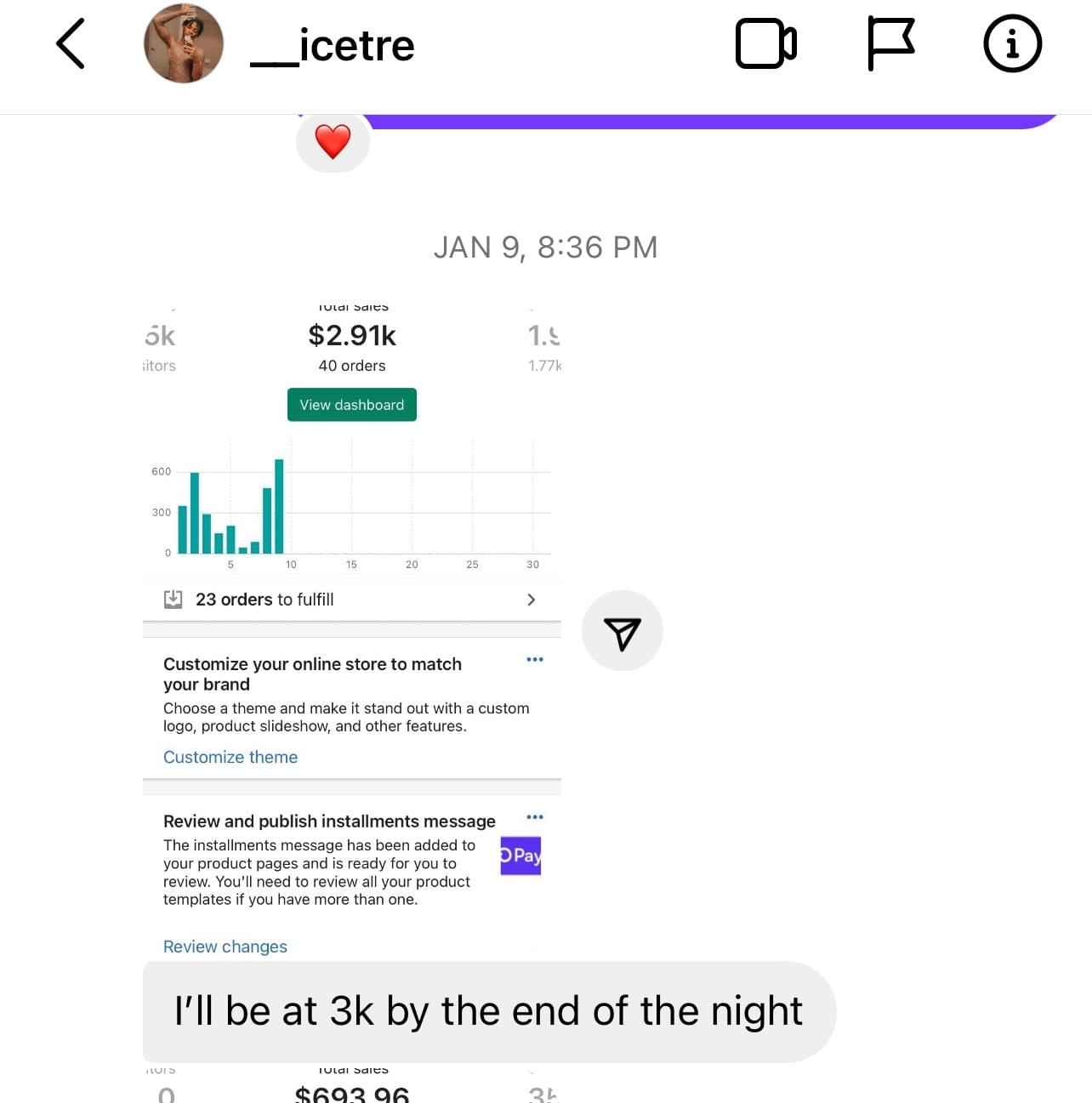Start a video call with __icetre
This screenshot has height=1103, width=1092.
pyautogui.click(x=765, y=44)
